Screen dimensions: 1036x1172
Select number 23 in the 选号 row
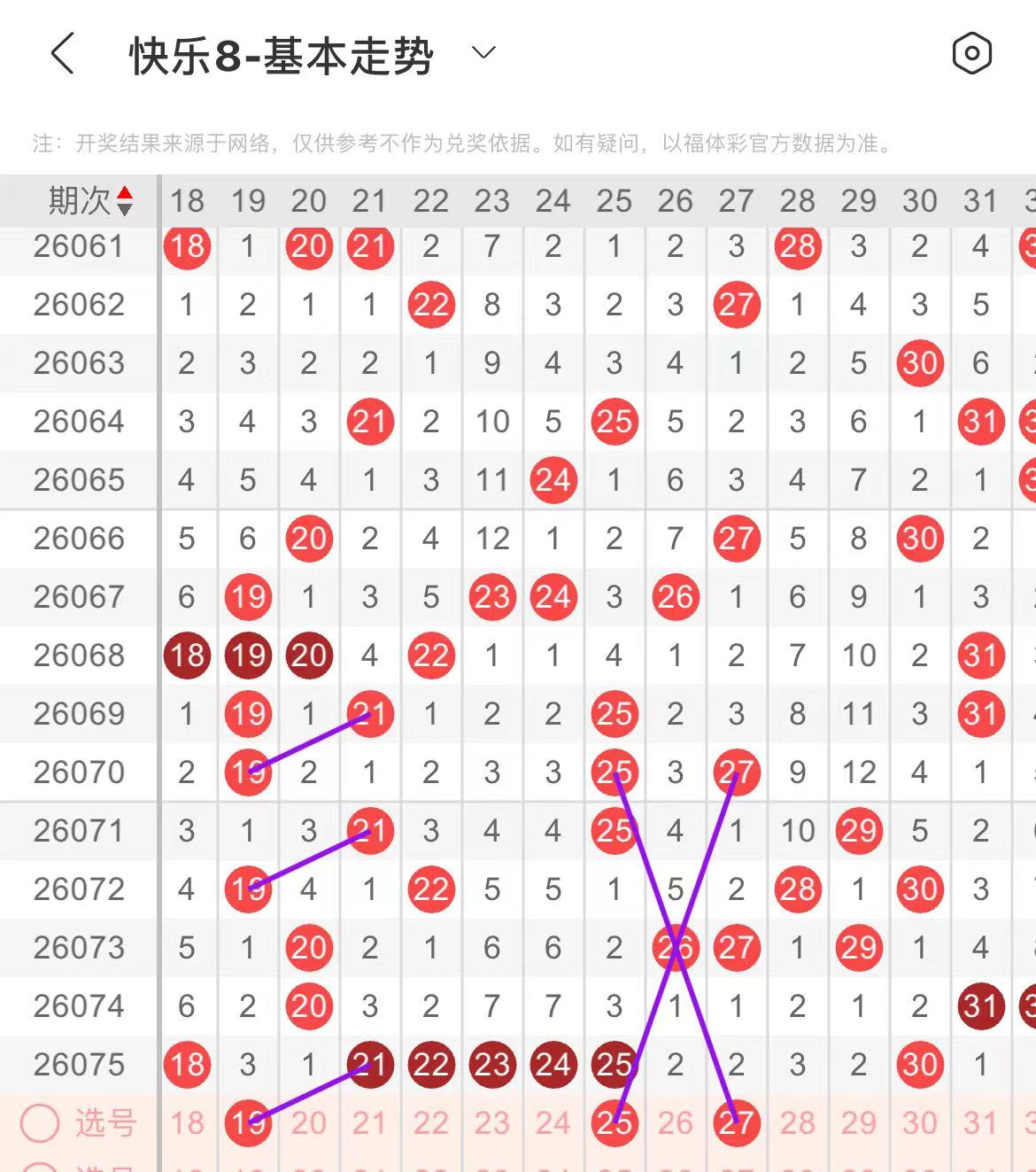(x=492, y=1123)
